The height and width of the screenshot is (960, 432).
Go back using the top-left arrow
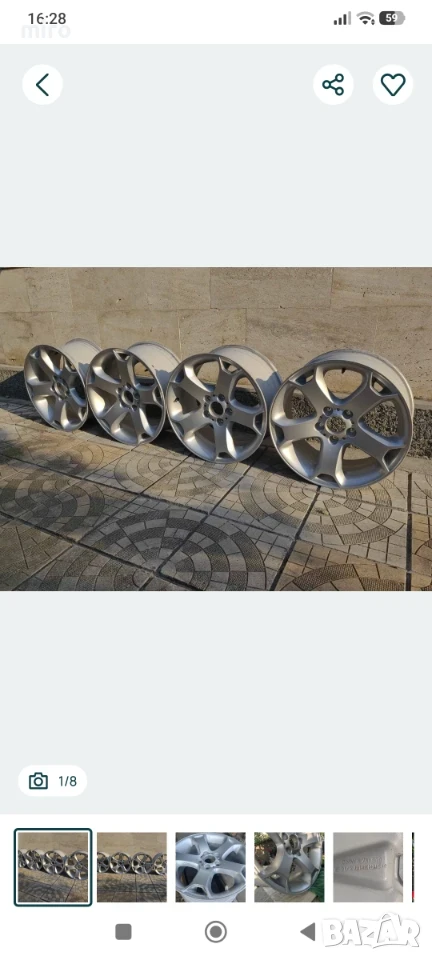(42, 84)
